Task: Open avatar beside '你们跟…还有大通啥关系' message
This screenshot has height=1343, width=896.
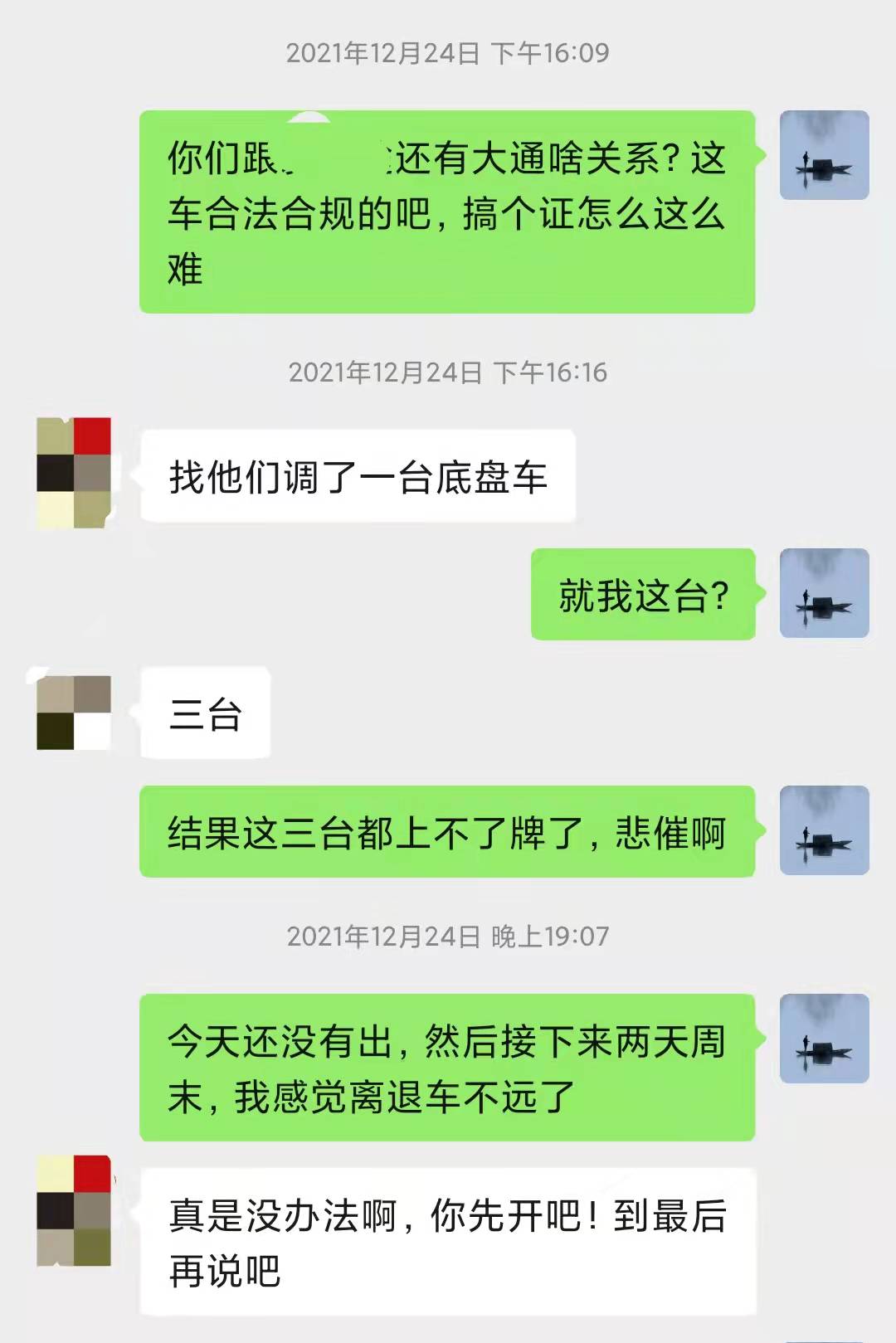Action: pos(824,155)
